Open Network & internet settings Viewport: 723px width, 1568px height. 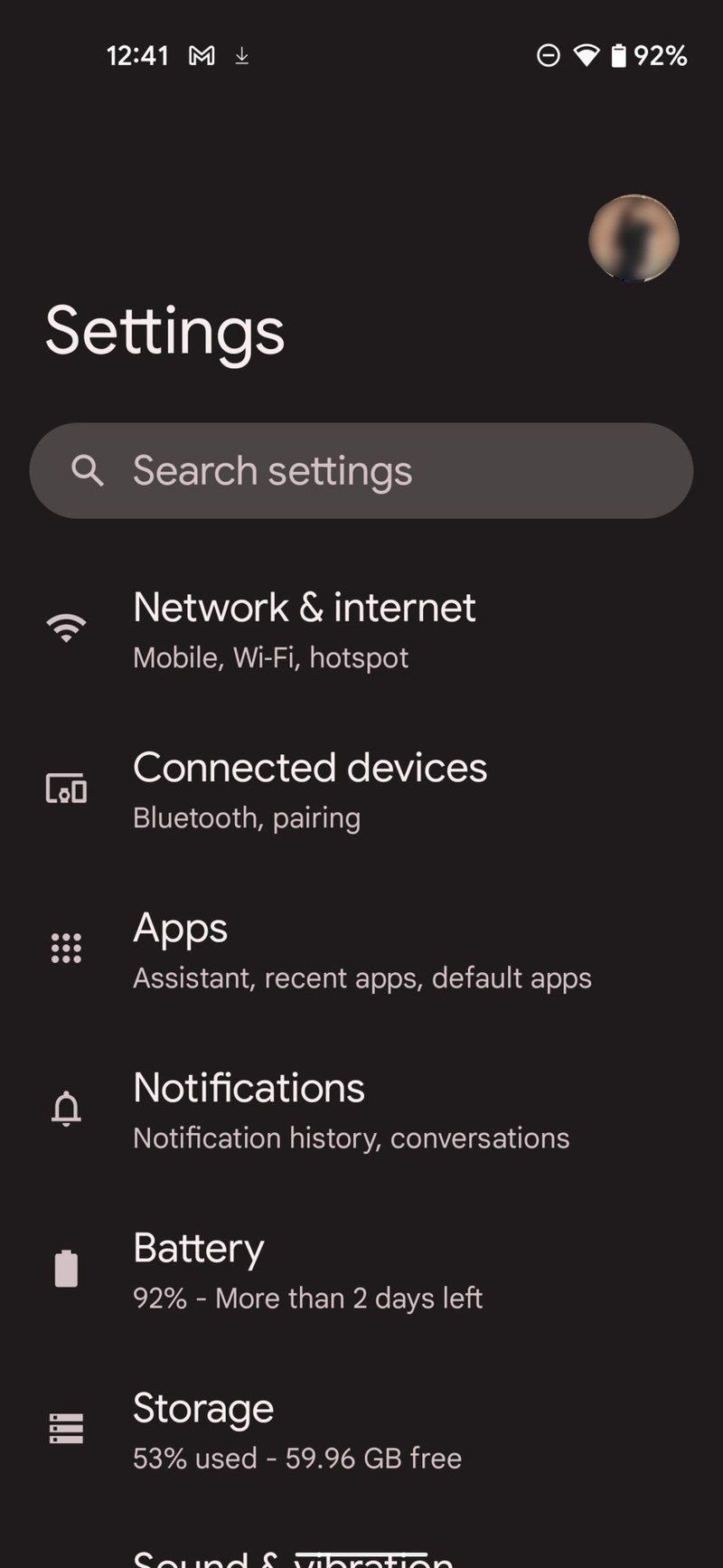point(305,627)
